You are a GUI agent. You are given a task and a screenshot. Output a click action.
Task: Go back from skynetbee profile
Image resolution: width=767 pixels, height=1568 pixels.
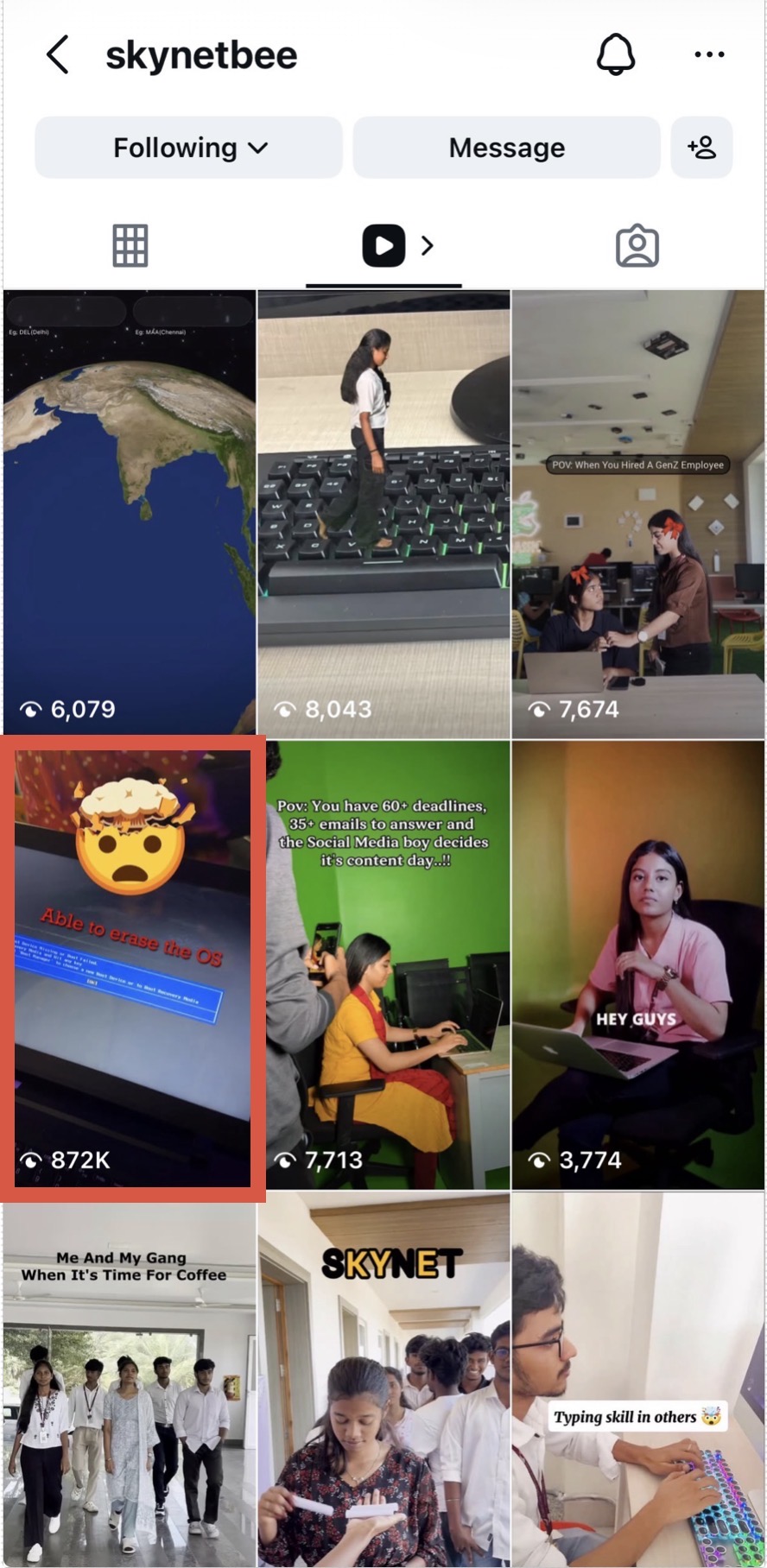(x=57, y=55)
